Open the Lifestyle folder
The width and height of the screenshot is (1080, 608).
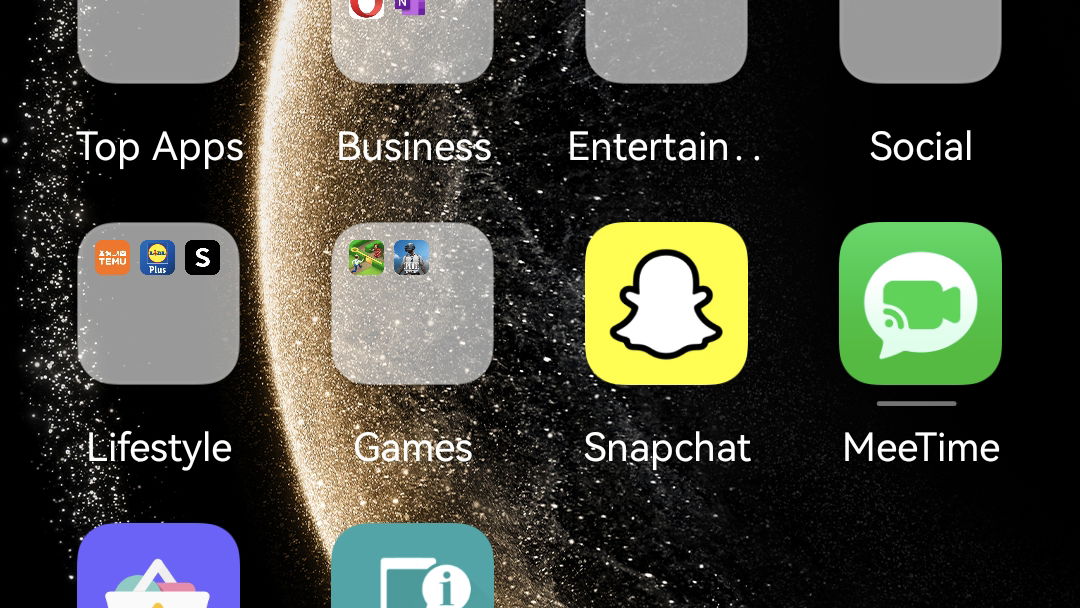tap(158, 303)
